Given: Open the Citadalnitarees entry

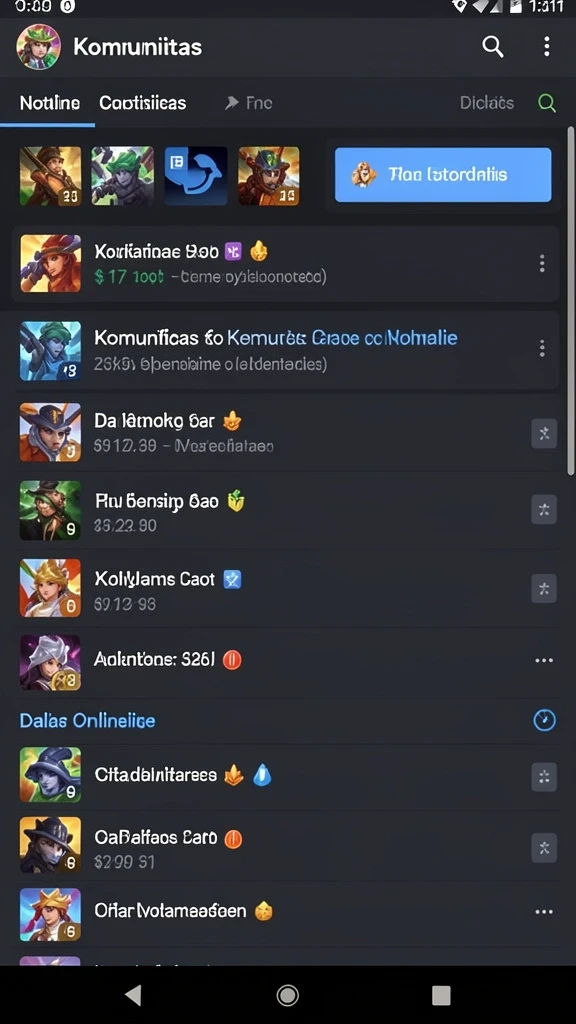Looking at the screenshot, I should click(287, 775).
